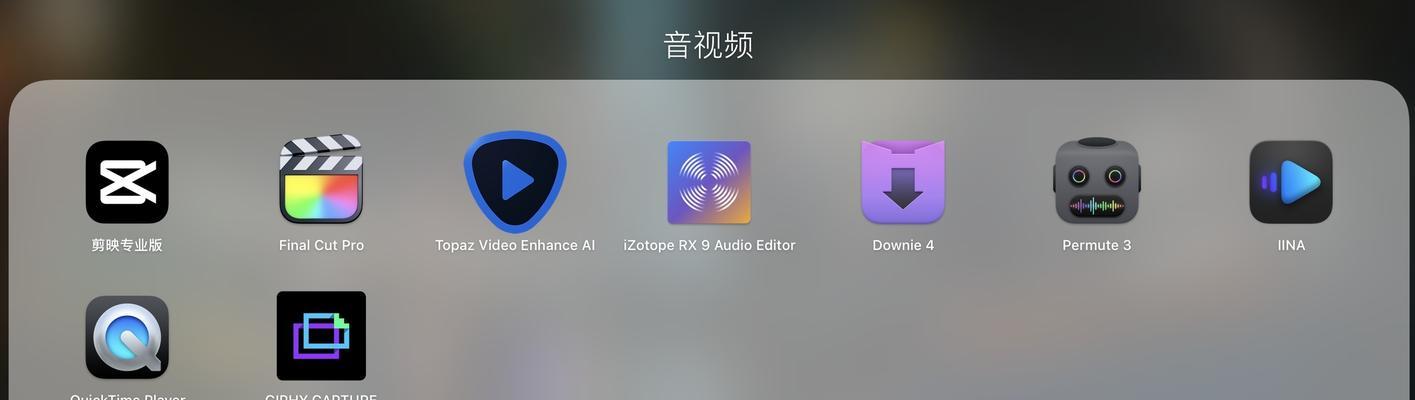
Task: Open the 剪映专业版 app
Action: click(x=127, y=182)
